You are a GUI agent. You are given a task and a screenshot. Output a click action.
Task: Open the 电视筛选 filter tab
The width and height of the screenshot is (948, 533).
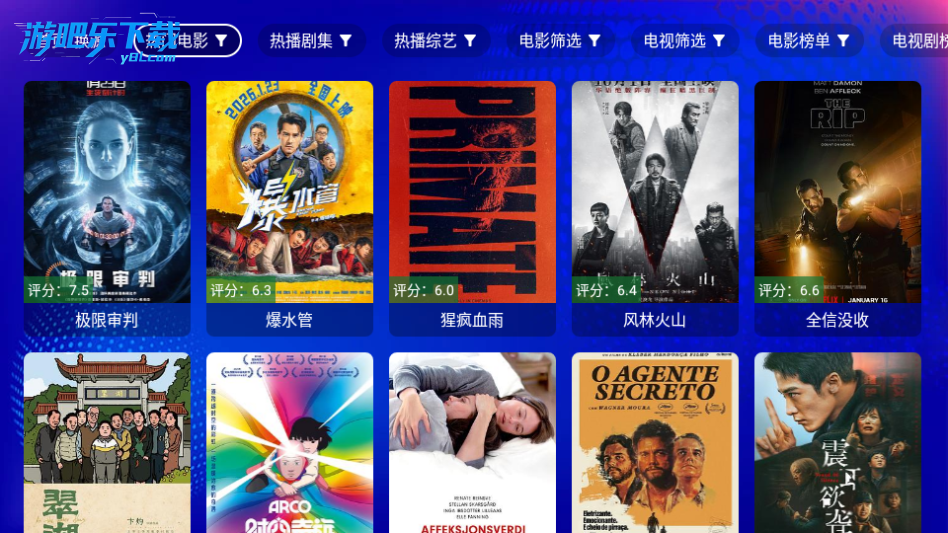click(684, 41)
